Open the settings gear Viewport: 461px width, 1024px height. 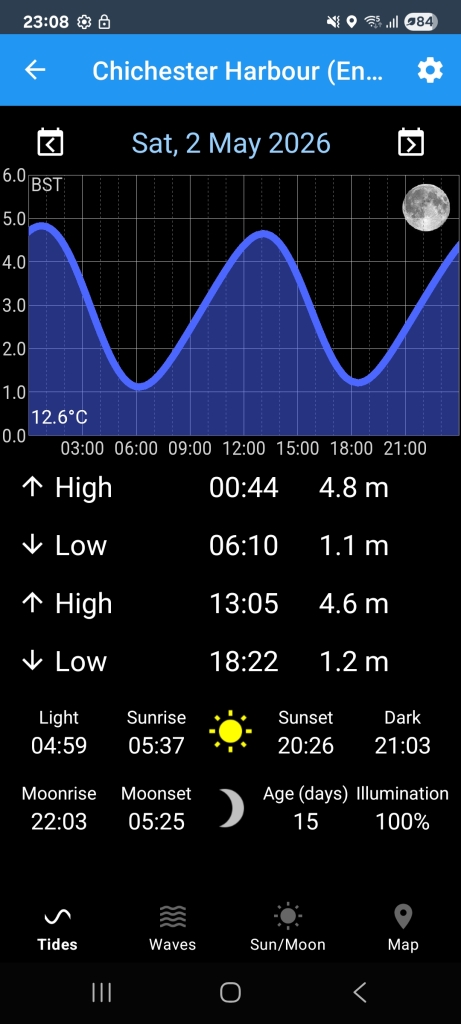click(x=430, y=70)
